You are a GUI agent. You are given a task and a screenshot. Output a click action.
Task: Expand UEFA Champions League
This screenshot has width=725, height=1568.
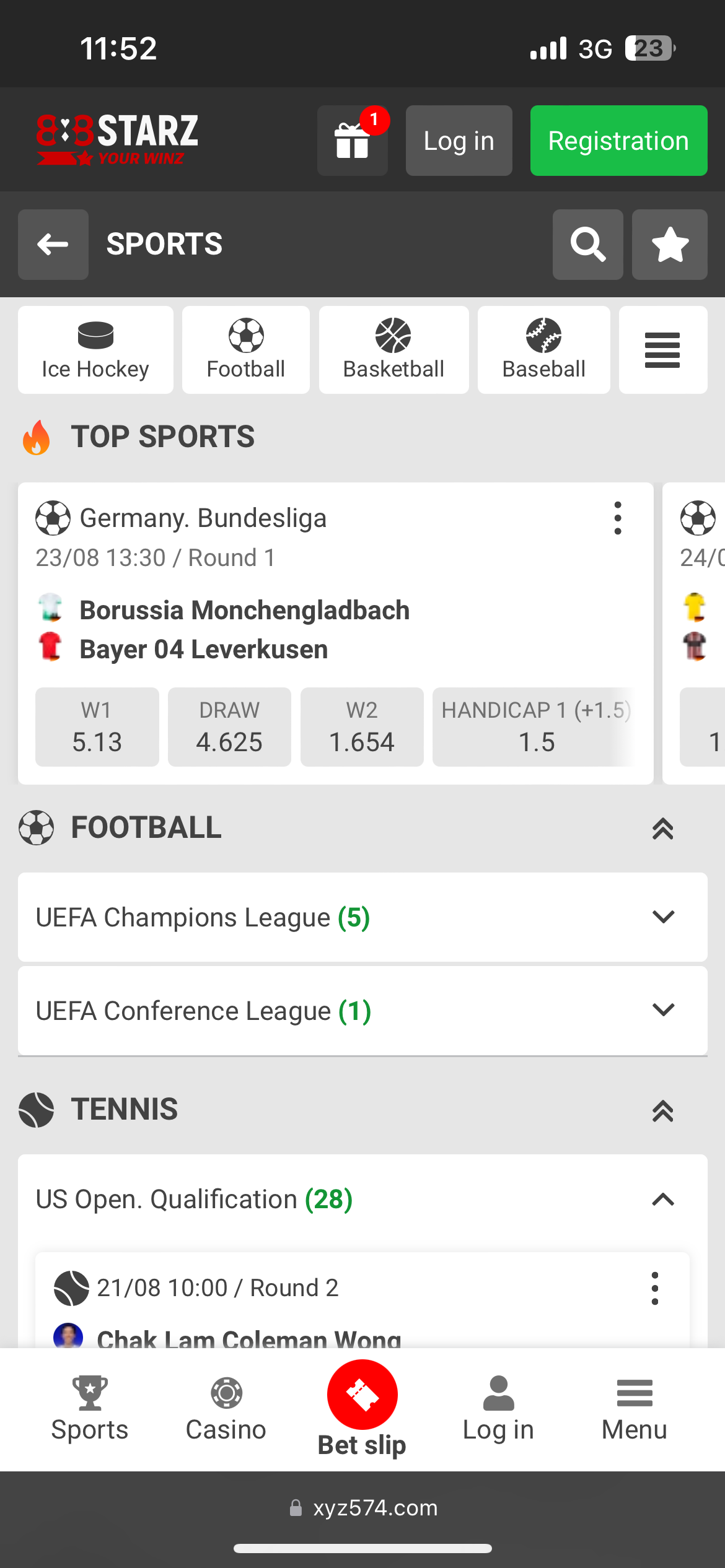pos(663,917)
